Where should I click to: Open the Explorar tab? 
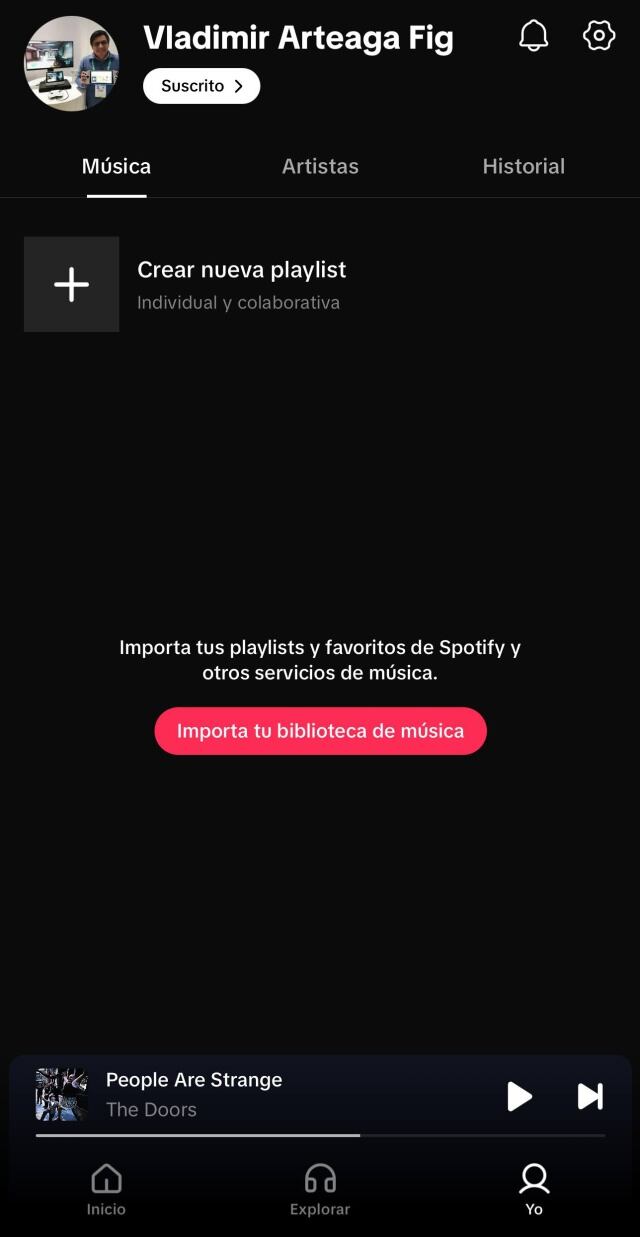[320, 1190]
